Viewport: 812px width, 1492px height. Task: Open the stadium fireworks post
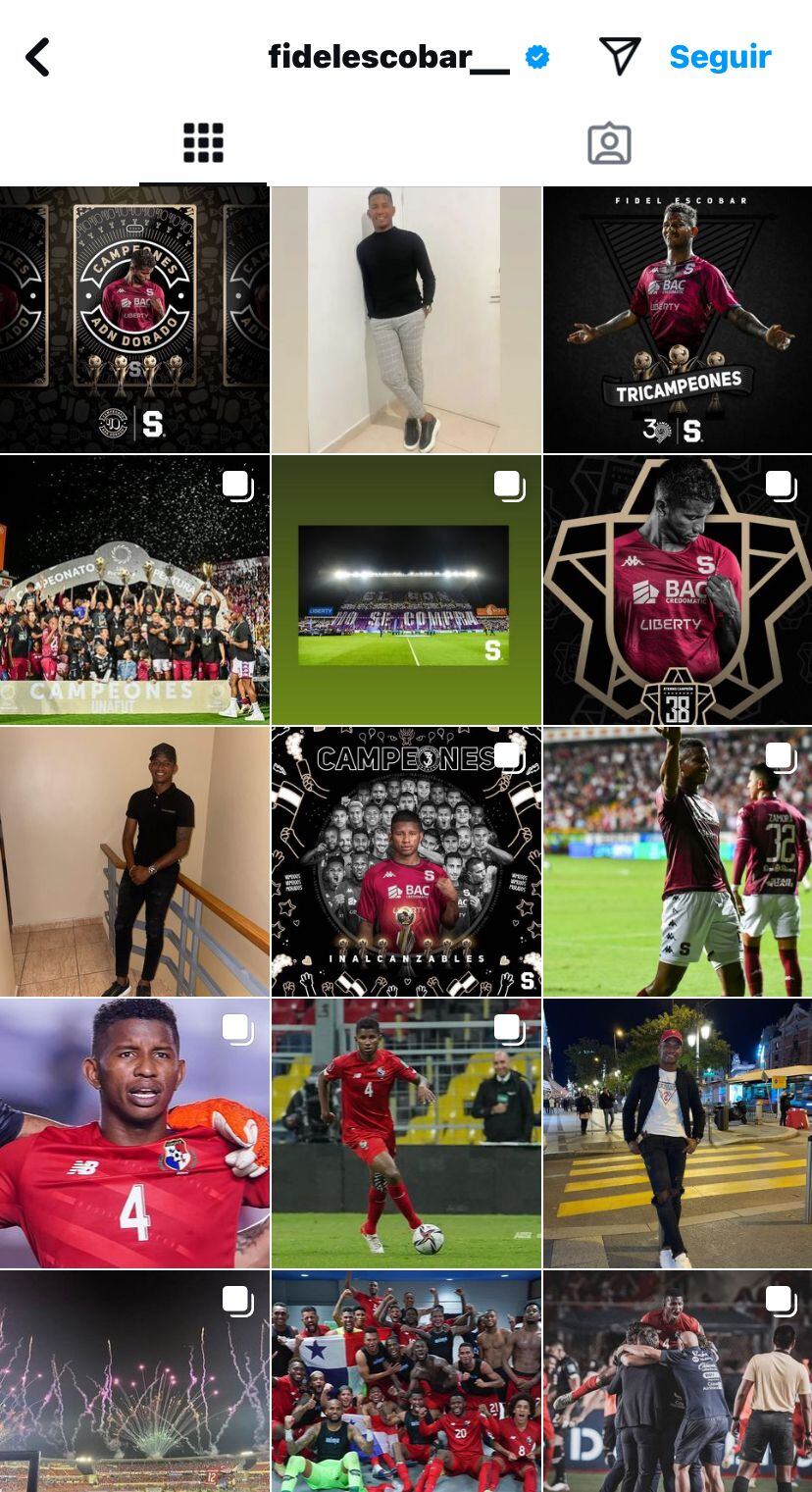[x=134, y=1381]
